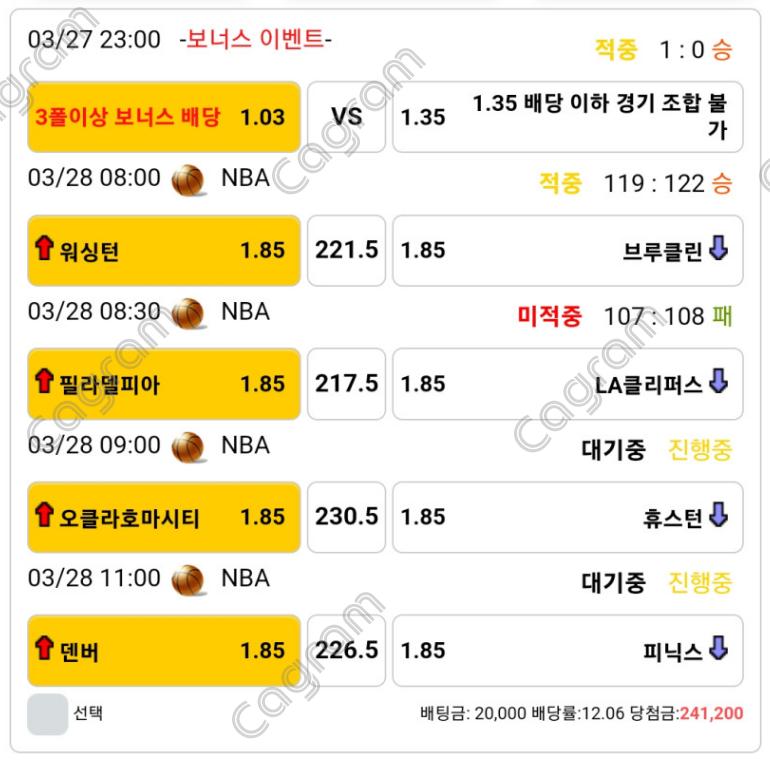Tick the 선택 checkbox for this bet slip
The width and height of the screenshot is (770, 762).
(47, 714)
